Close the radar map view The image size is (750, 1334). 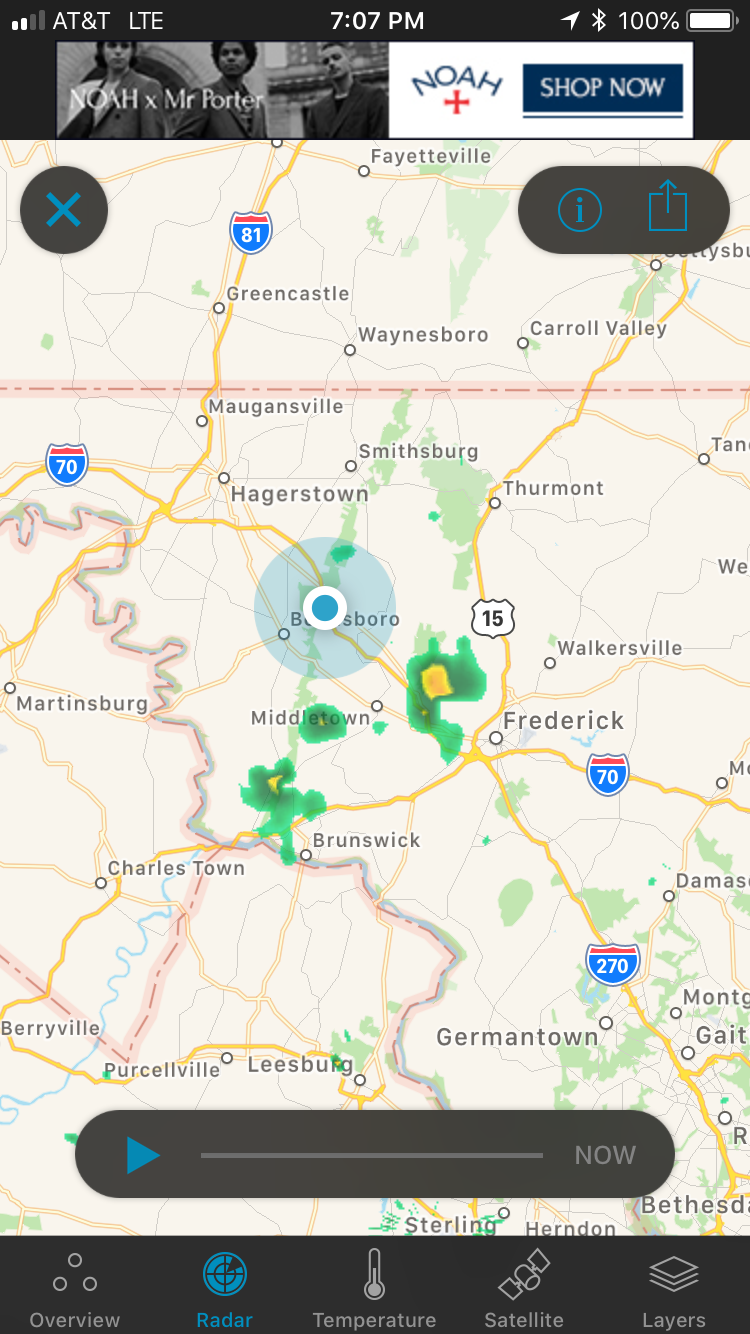(x=64, y=210)
